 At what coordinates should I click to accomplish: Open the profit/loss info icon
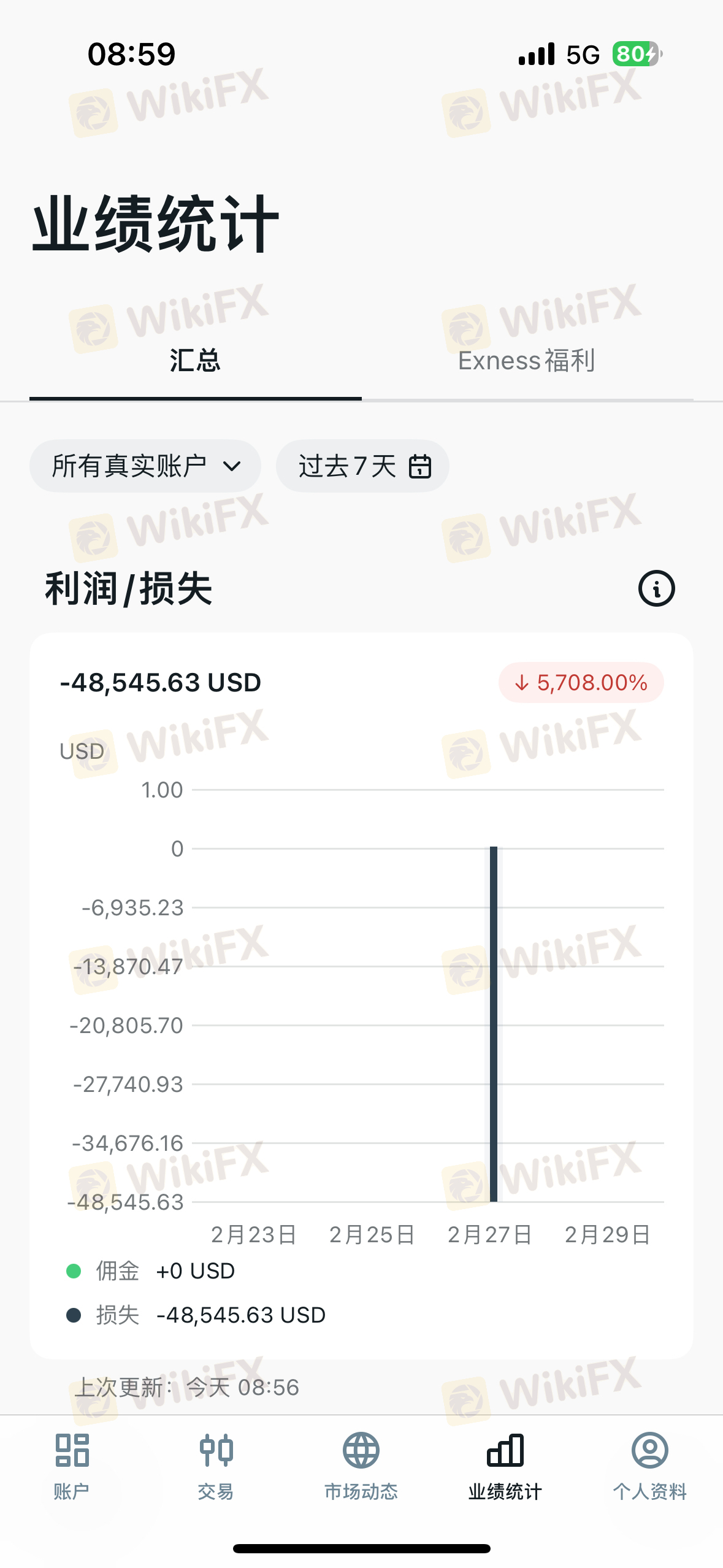coord(656,589)
